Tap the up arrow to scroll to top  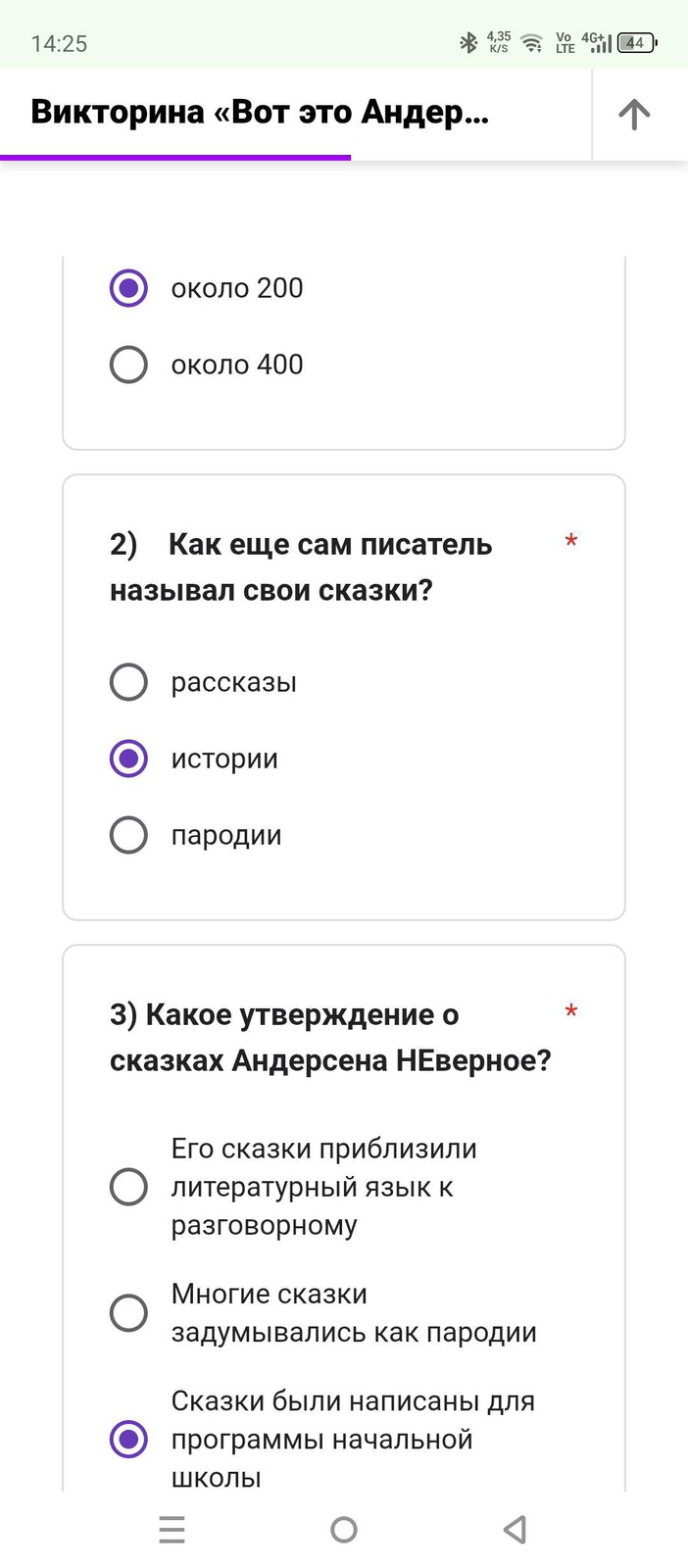(x=634, y=115)
